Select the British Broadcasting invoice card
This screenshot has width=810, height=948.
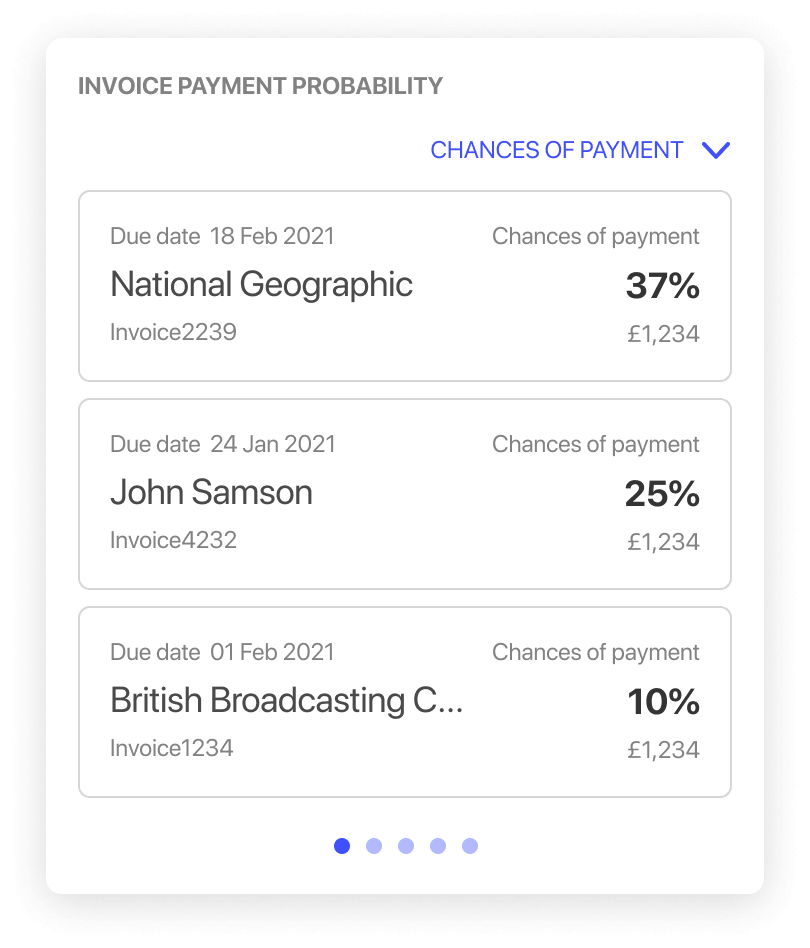404,700
